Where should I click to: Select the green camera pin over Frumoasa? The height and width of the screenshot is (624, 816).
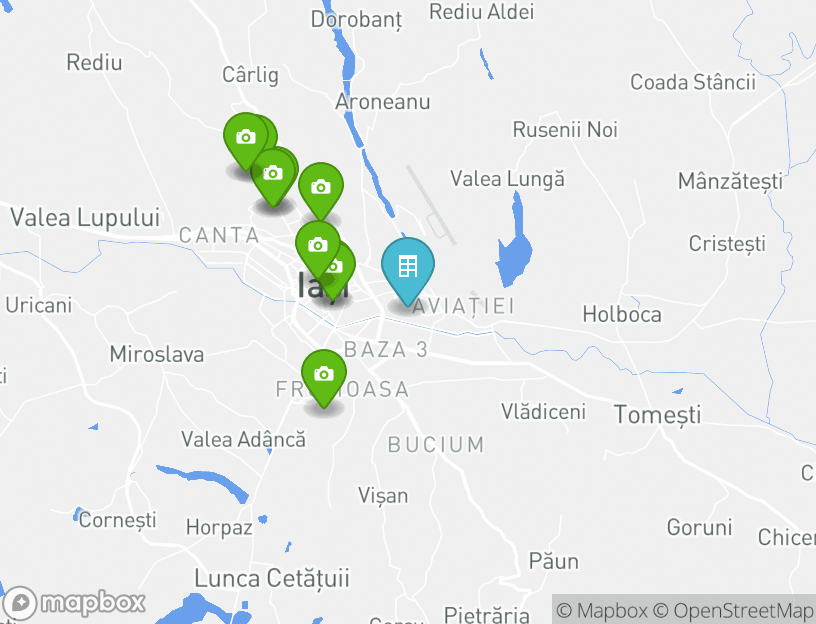323,376
